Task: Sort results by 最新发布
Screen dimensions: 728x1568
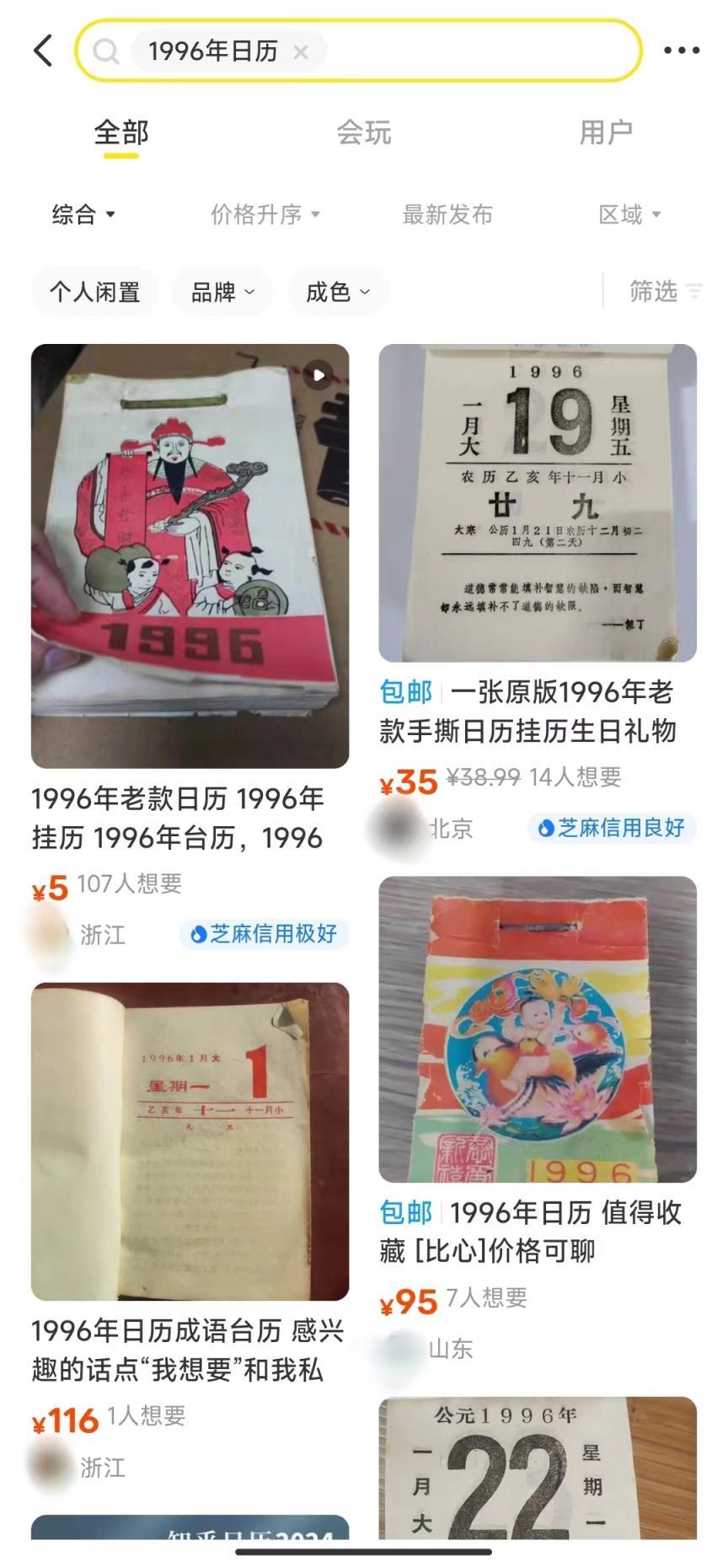Action: (x=447, y=214)
